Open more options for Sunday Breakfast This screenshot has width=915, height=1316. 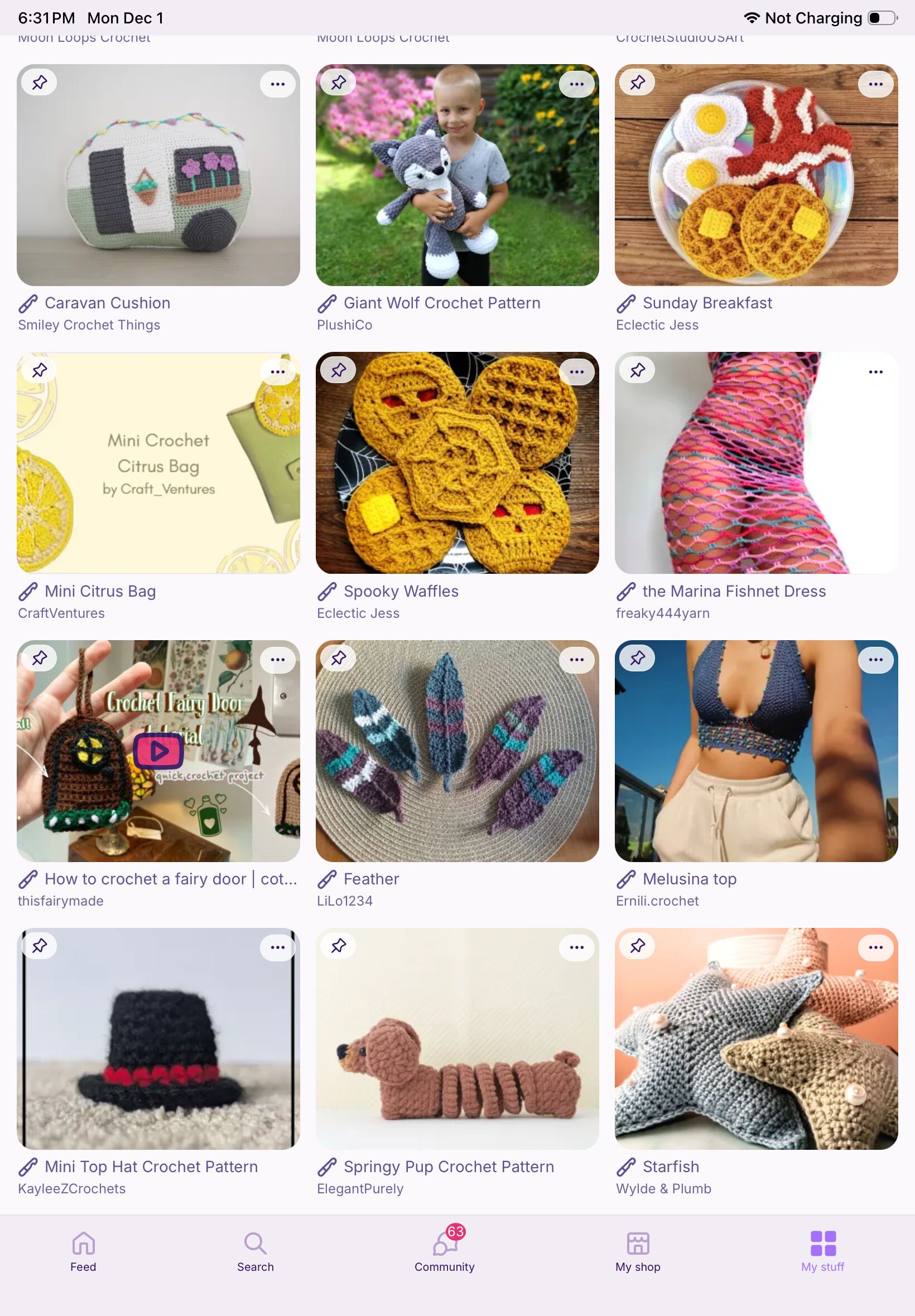[875, 84]
